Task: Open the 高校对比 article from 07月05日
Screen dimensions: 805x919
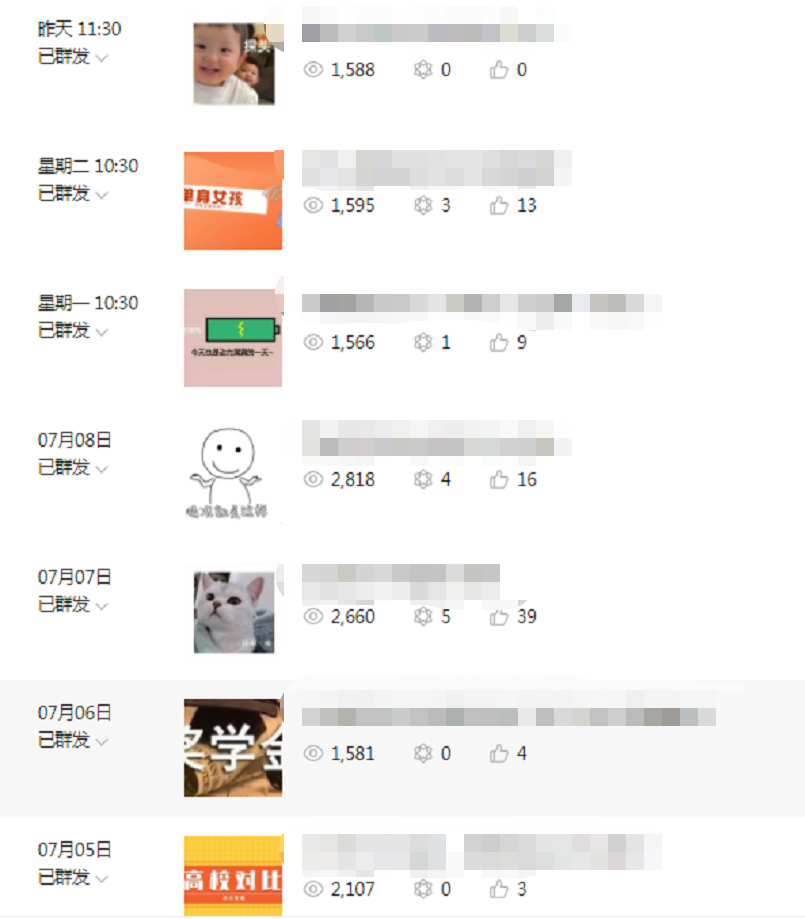Action: pos(234,876)
